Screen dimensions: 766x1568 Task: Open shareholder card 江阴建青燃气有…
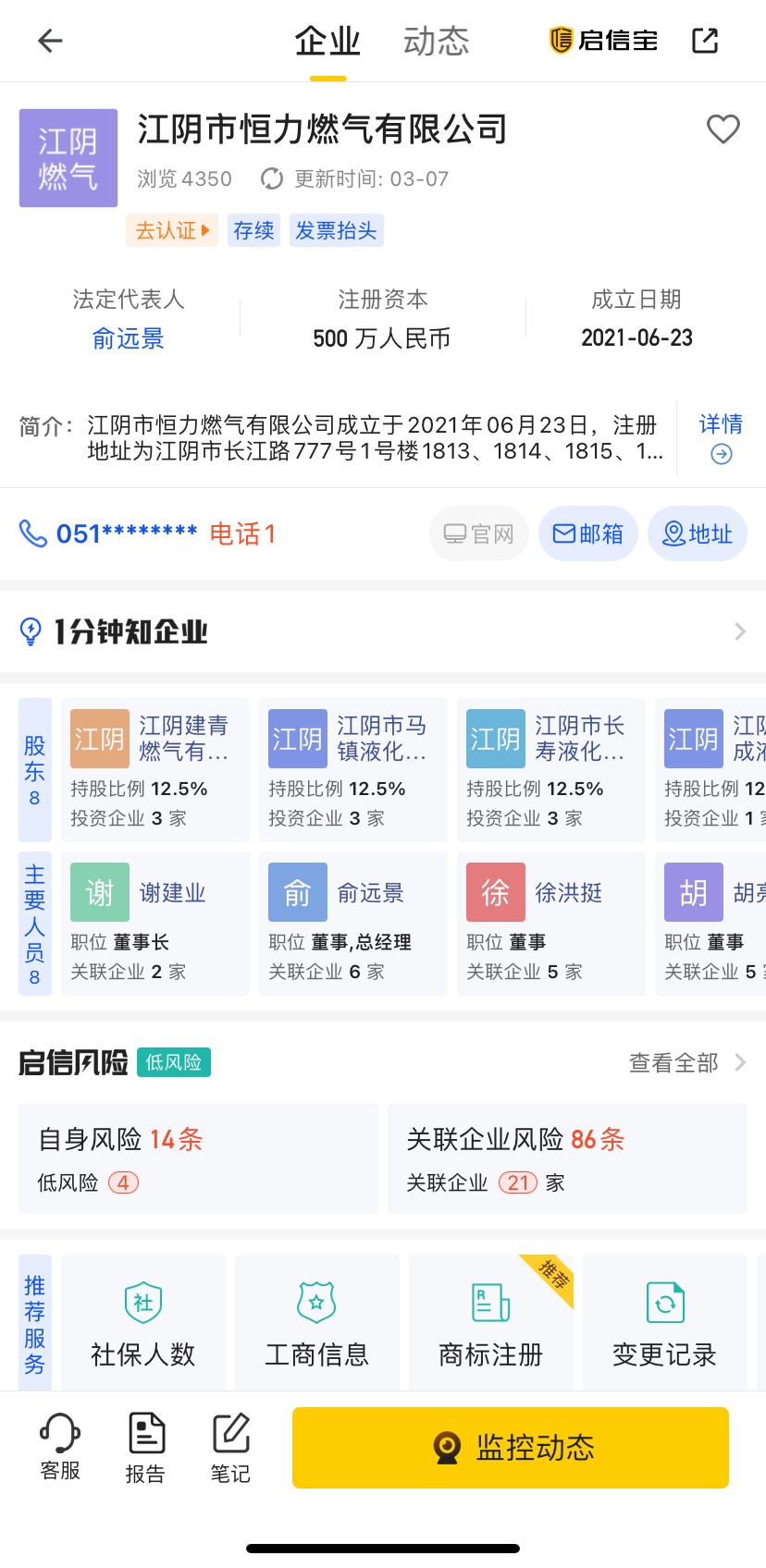[x=155, y=769]
